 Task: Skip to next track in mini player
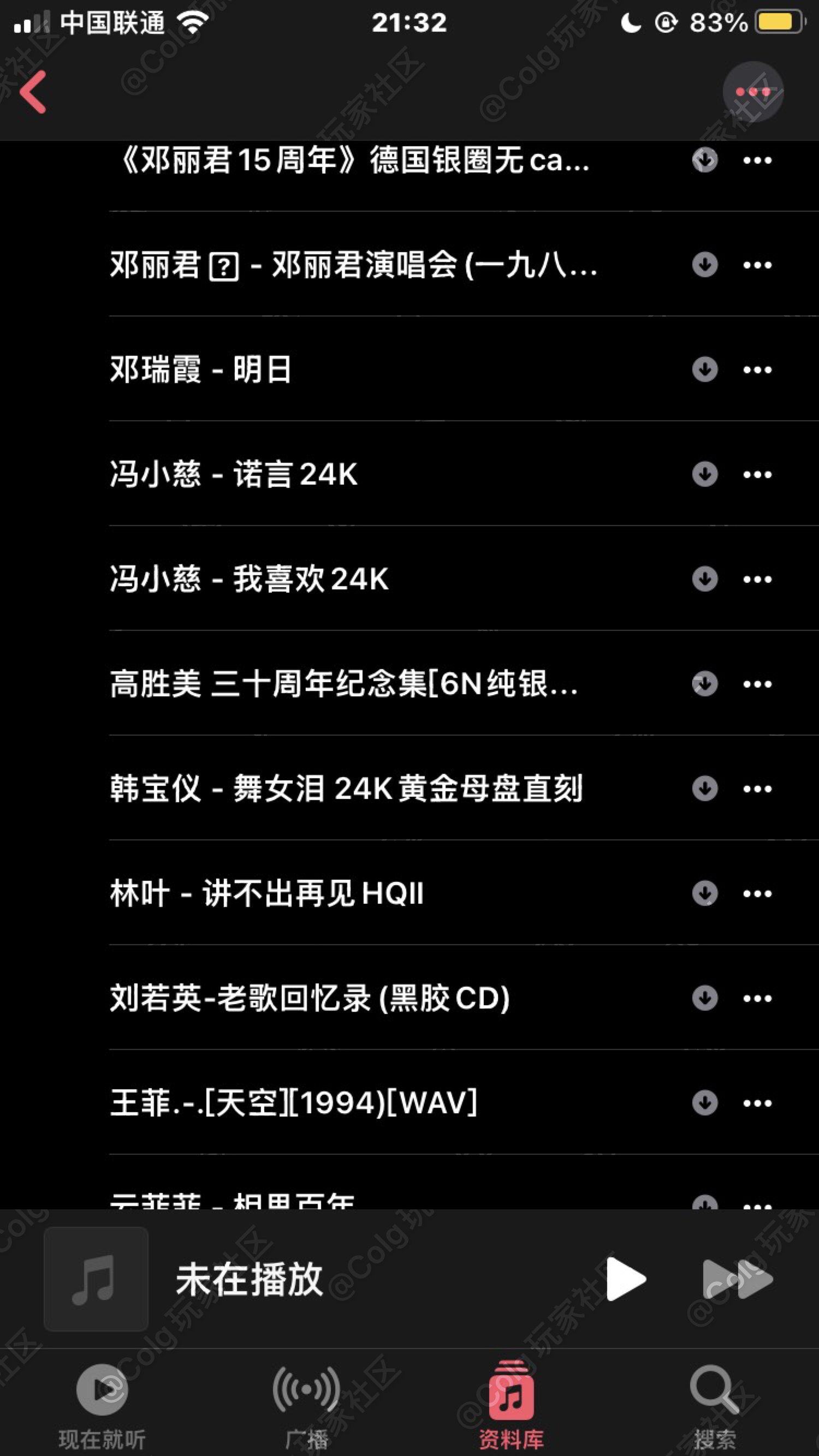(737, 1279)
